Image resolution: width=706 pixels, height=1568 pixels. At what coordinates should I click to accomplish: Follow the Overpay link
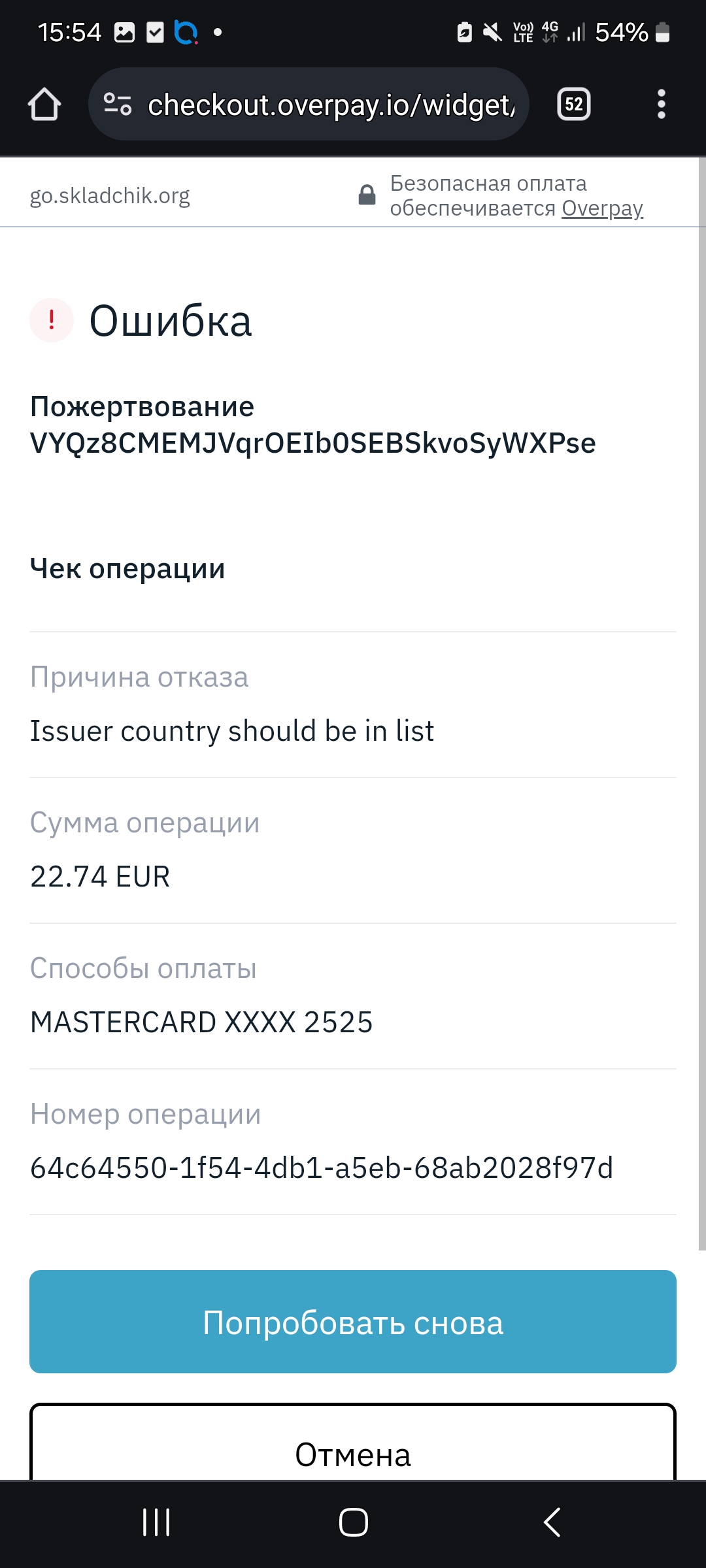[602, 208]
